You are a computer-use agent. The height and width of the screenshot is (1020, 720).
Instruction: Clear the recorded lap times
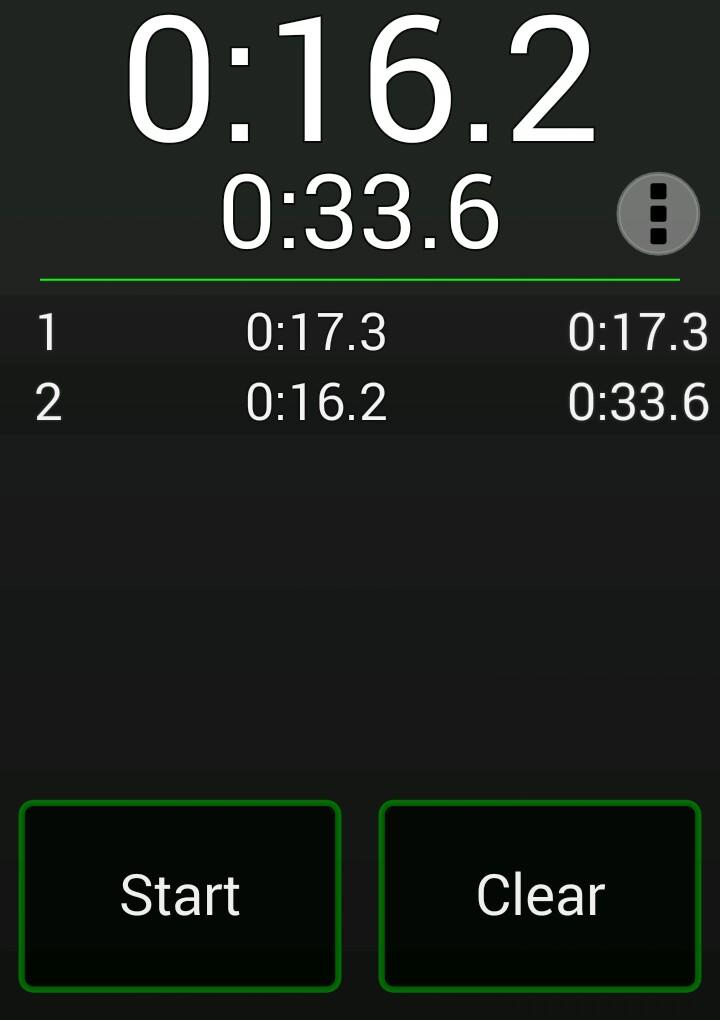[x=540, y=895]
